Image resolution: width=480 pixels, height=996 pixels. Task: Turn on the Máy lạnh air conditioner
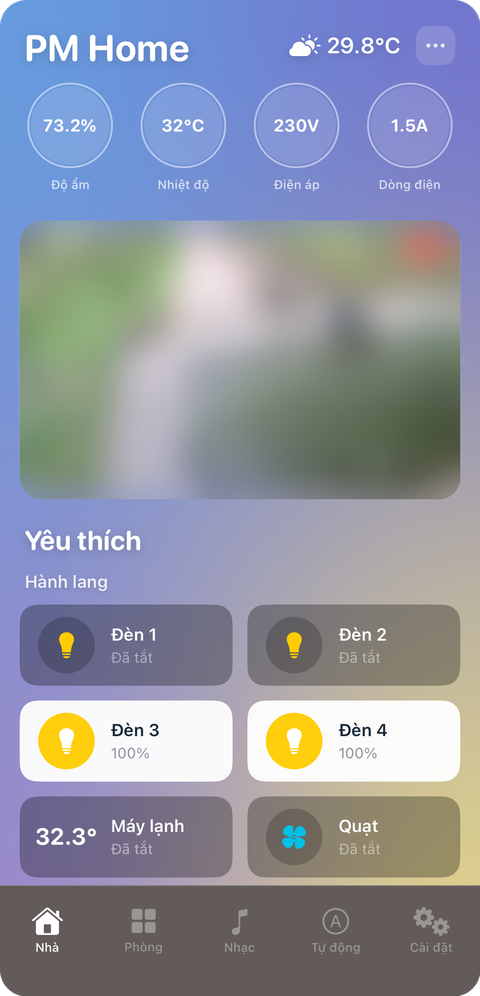[126, 837]
